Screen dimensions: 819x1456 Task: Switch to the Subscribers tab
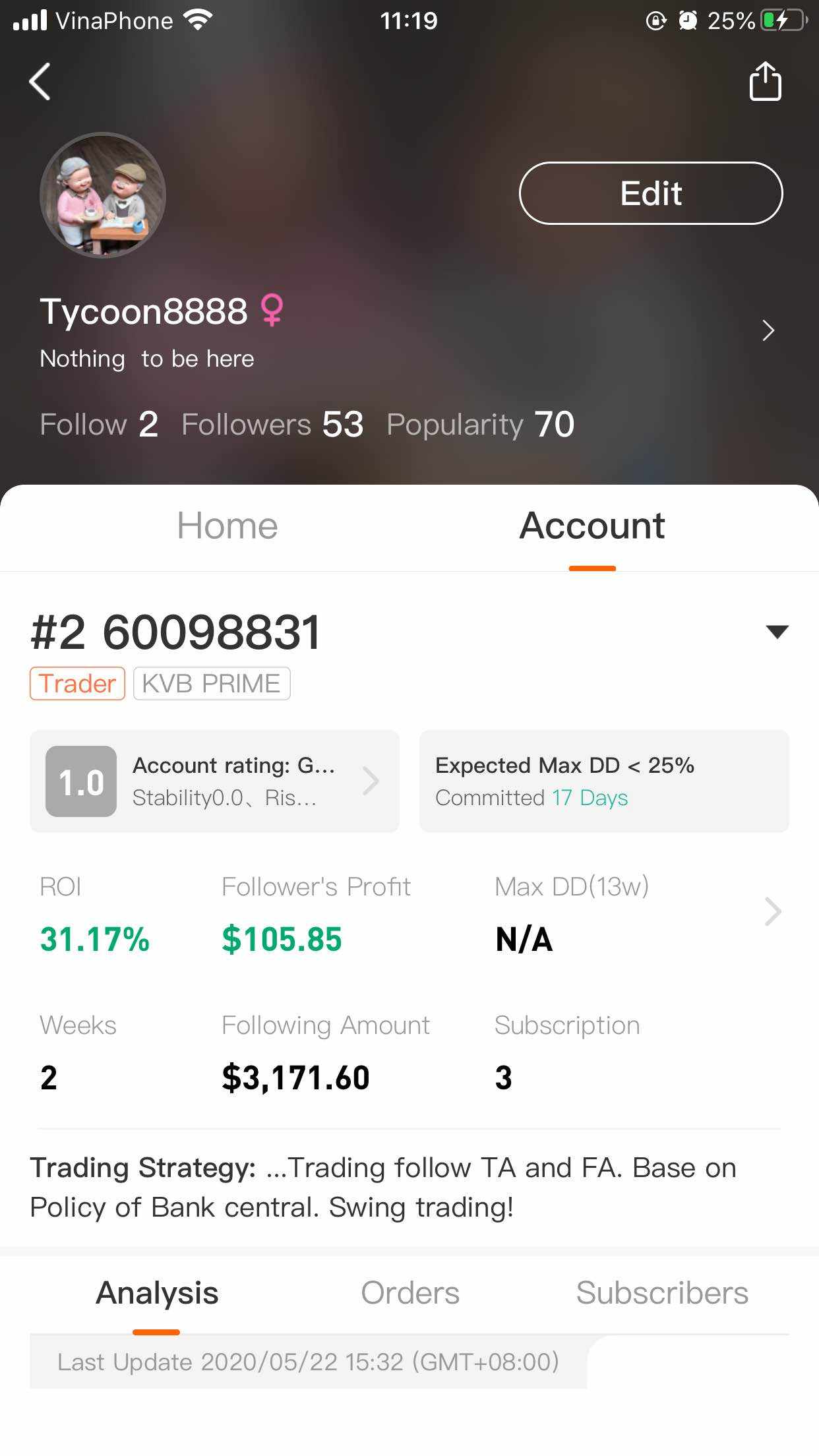point(662,1292)
